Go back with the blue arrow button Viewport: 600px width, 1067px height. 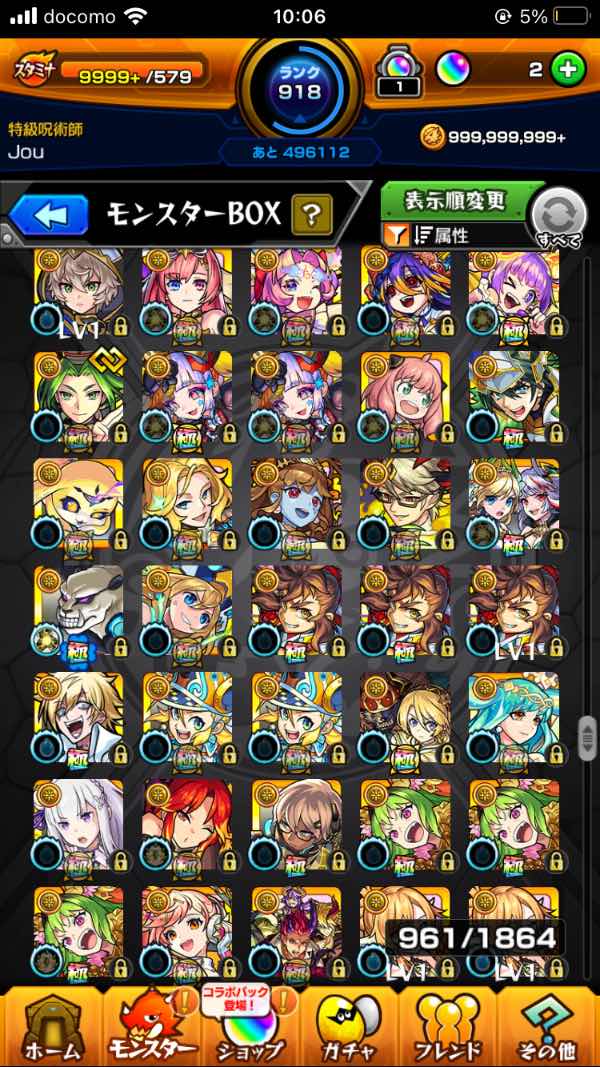49,215
